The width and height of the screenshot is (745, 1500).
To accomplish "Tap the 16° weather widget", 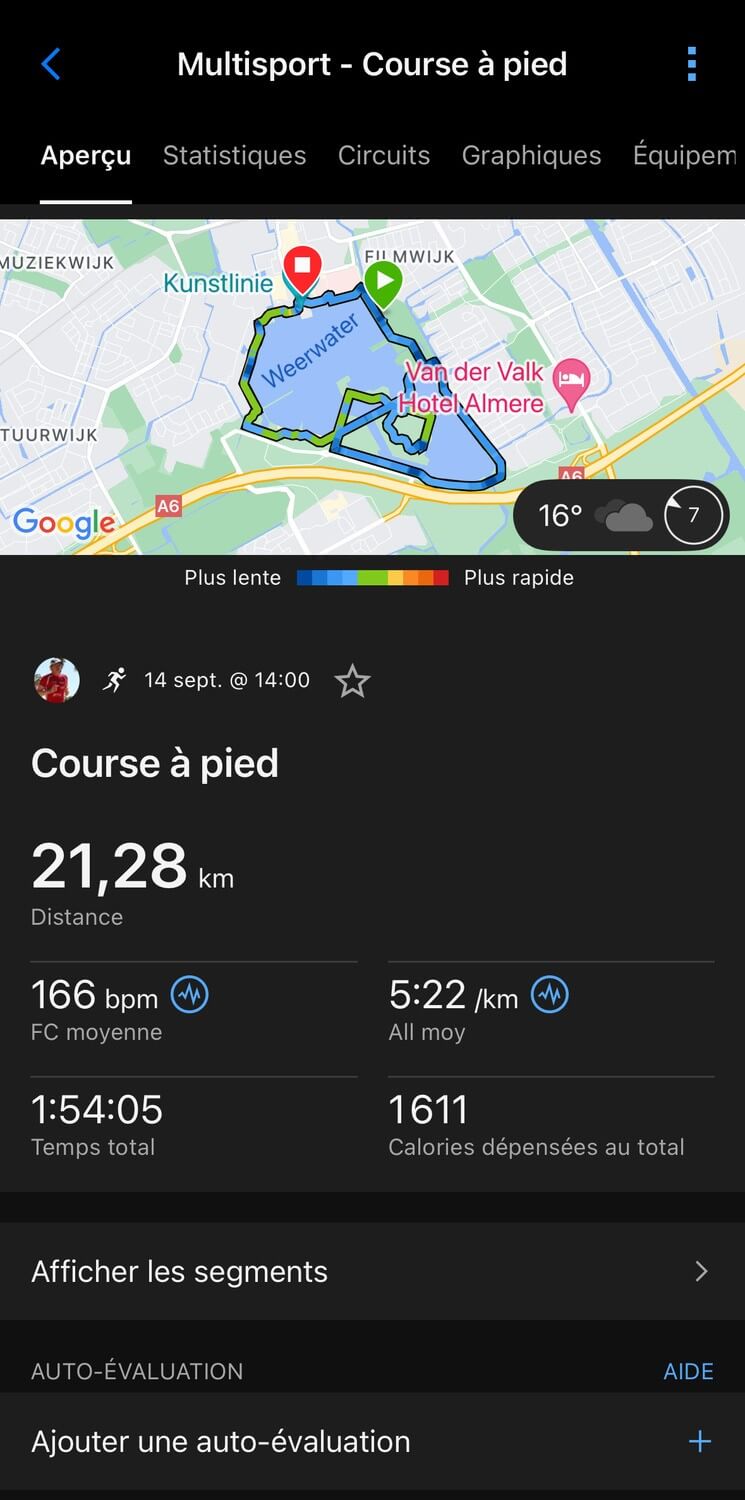I will (621, 515).
